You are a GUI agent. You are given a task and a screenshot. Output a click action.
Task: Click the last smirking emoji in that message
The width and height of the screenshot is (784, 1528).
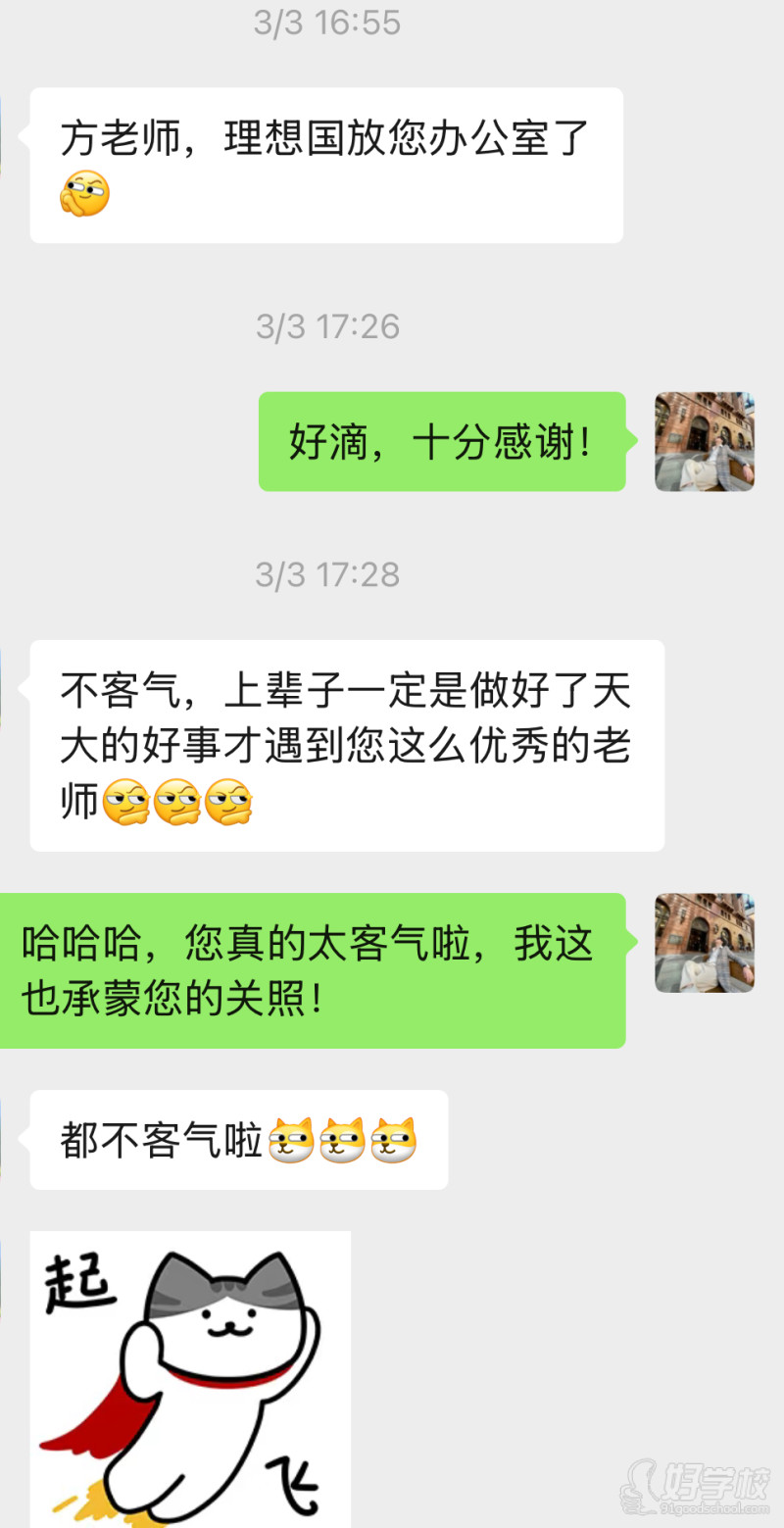click(230, 802)
